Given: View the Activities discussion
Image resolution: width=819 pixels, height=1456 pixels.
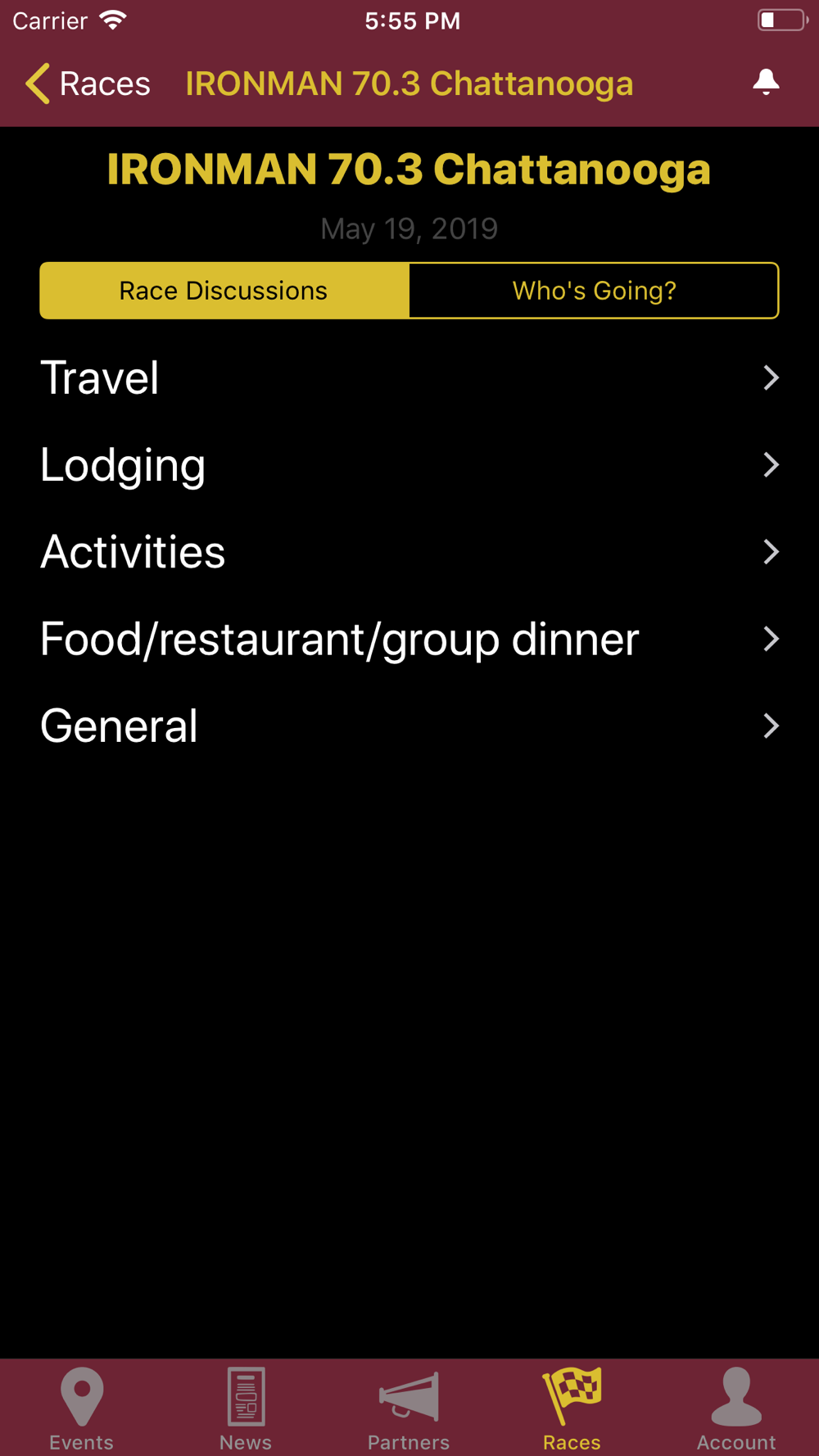Looking at the screenshot, I should (x=409, y=551).
